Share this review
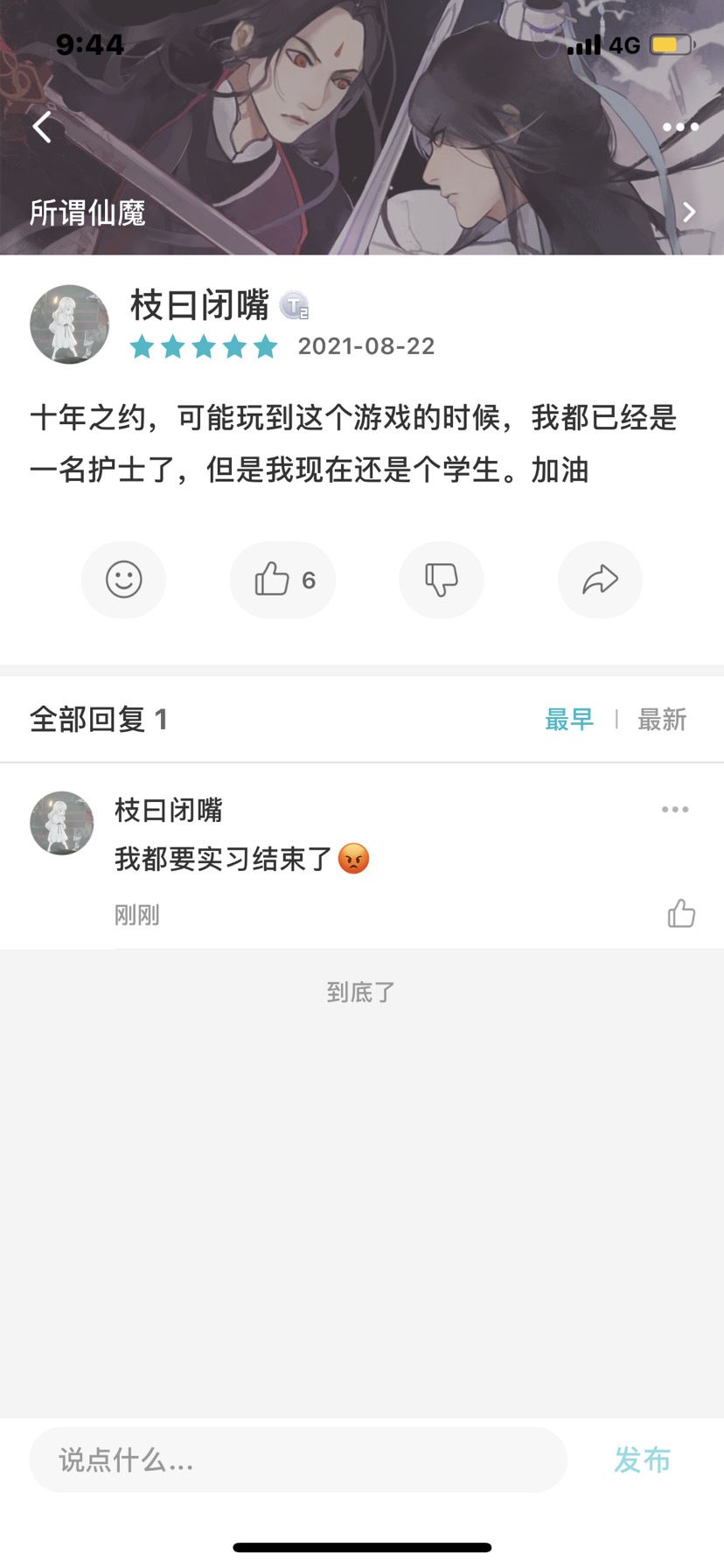The width and height of the screenshot is (724, 1568). pos(600,580)
